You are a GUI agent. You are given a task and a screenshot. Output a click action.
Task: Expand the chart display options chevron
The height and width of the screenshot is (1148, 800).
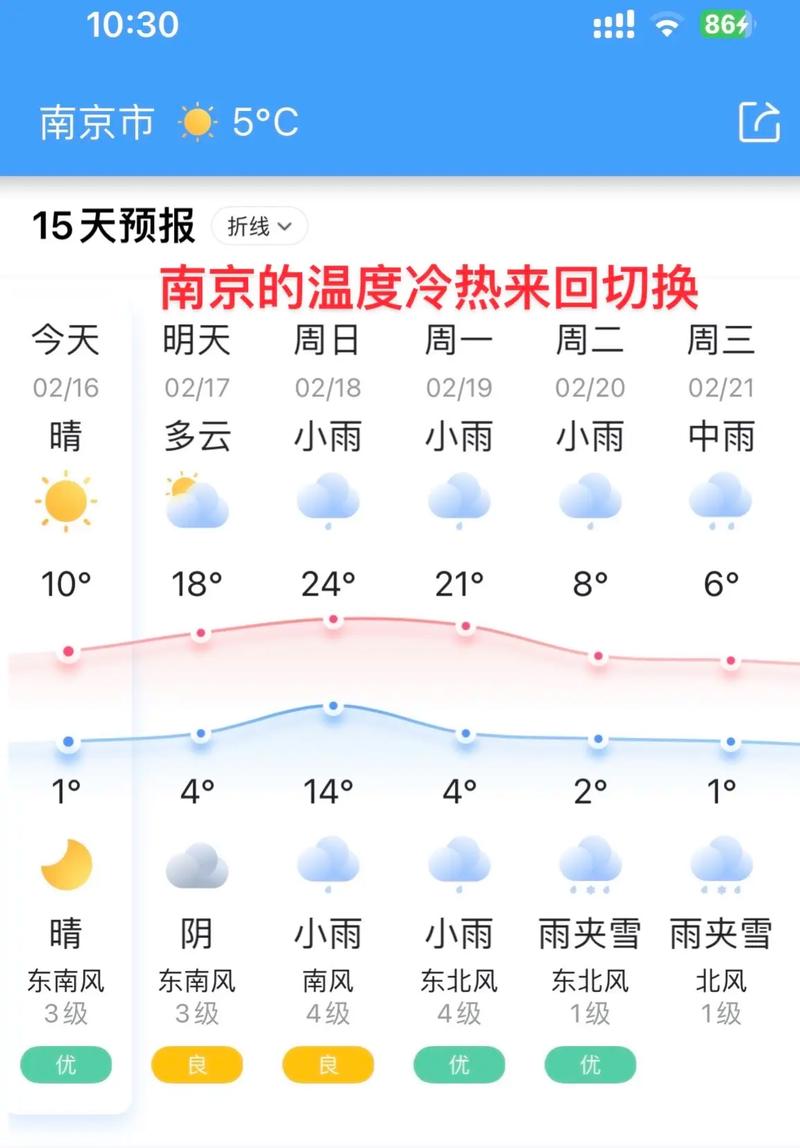(287, 226)
